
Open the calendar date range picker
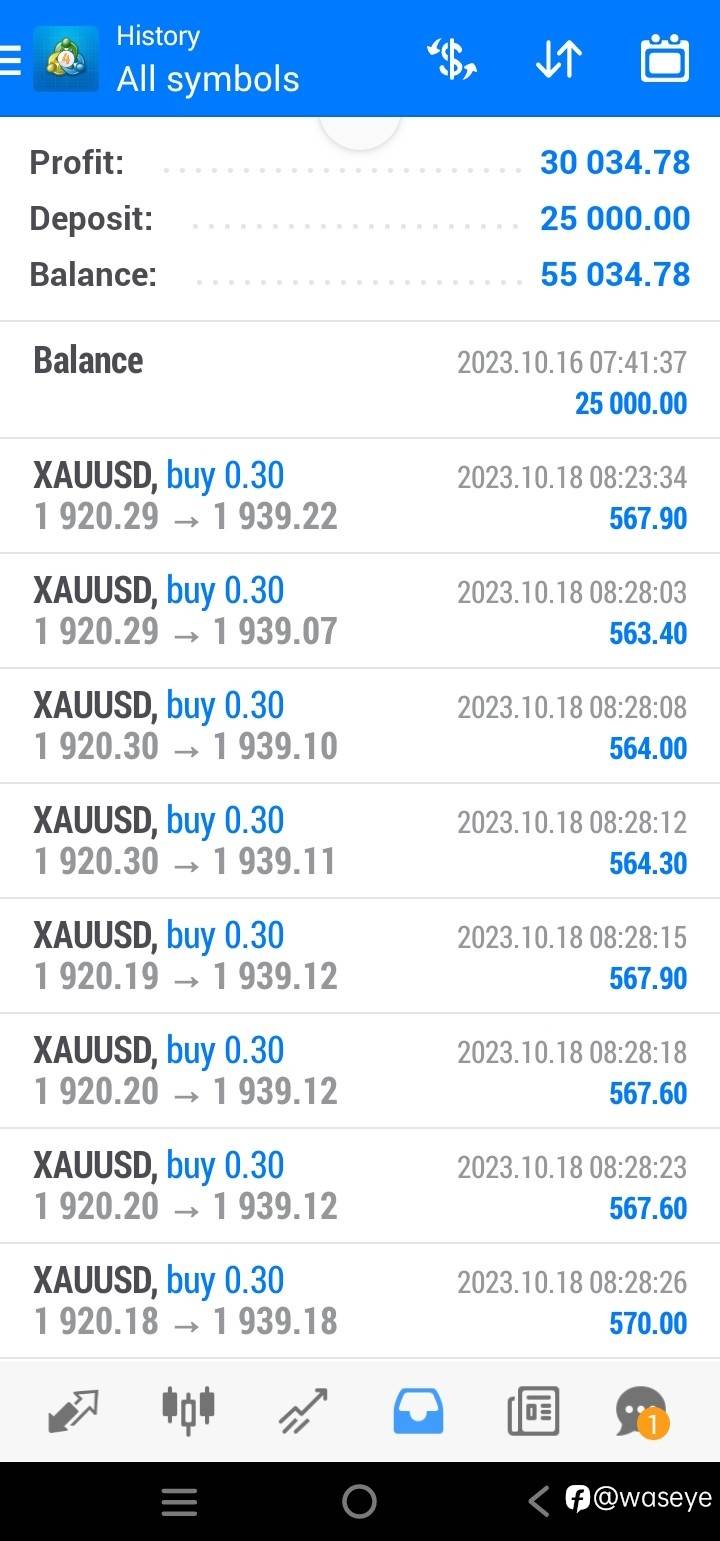[665, 60]
